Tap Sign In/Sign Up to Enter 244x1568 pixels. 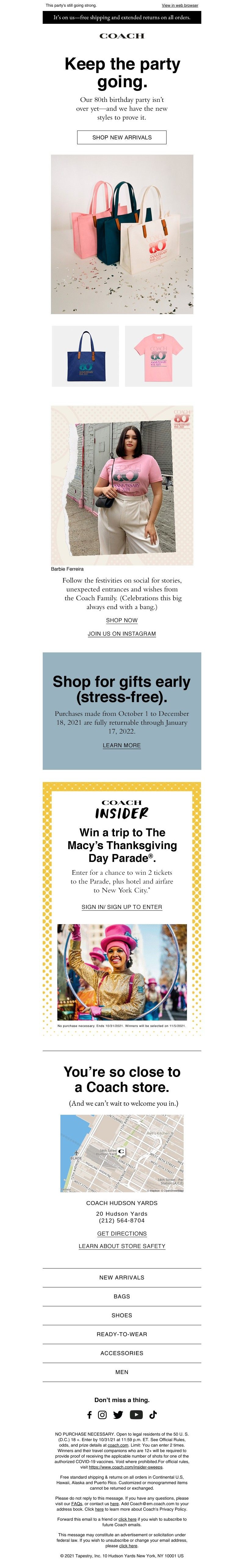[x=122, y=907]
